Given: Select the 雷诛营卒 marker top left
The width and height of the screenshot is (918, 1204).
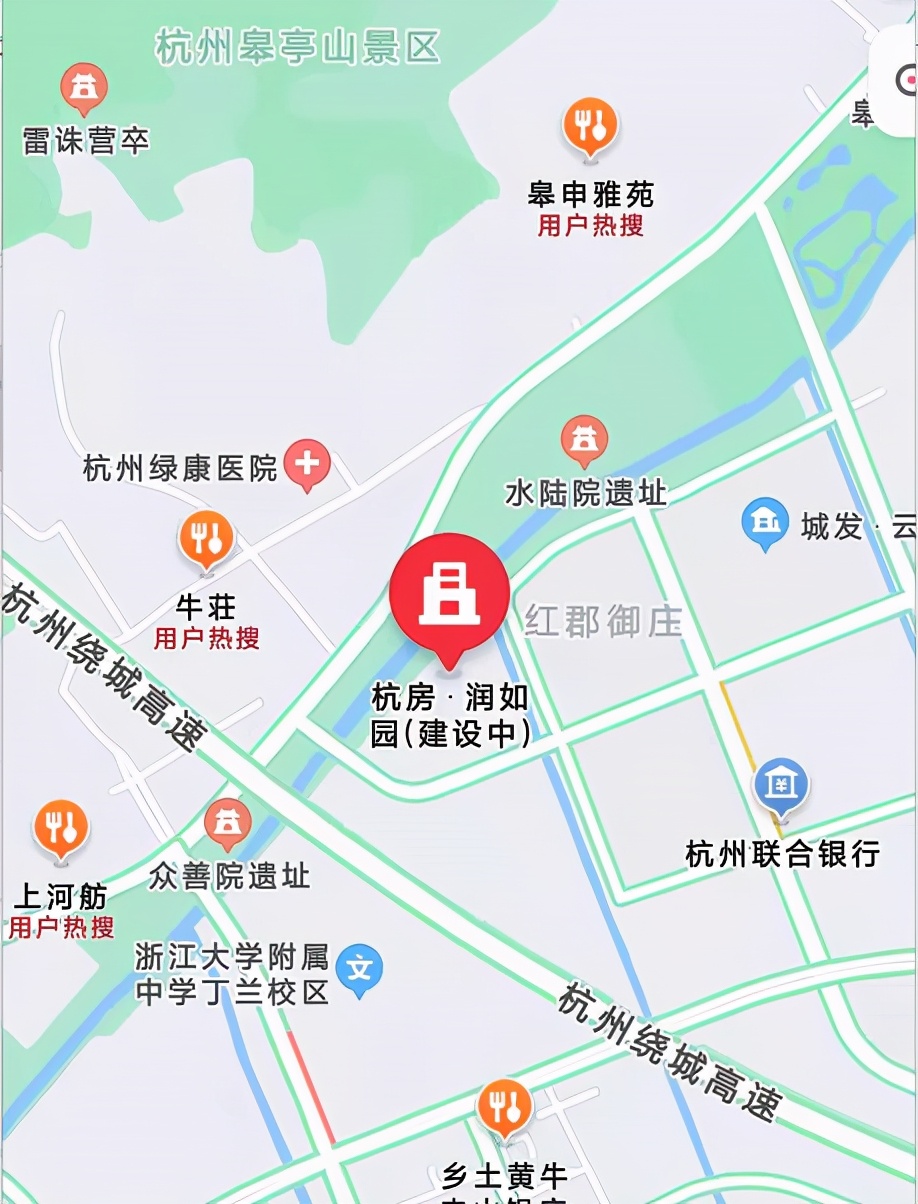Looking at the screenshot, I should click(x=84, y=88).
